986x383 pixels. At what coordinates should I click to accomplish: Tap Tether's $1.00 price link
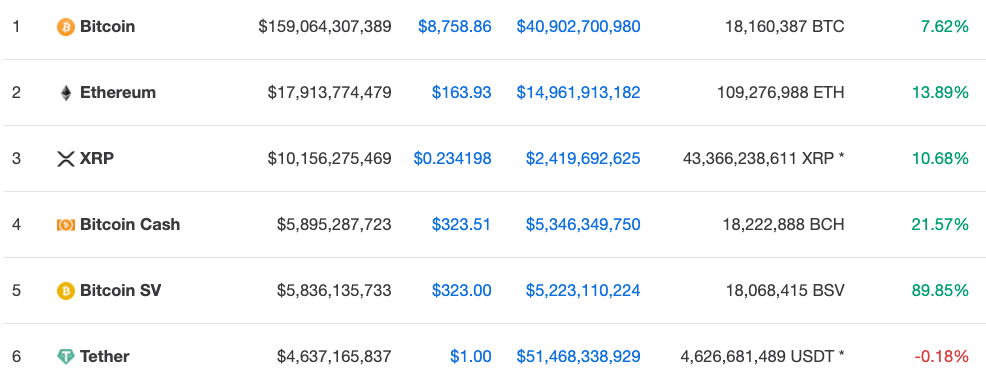point(471,357)
